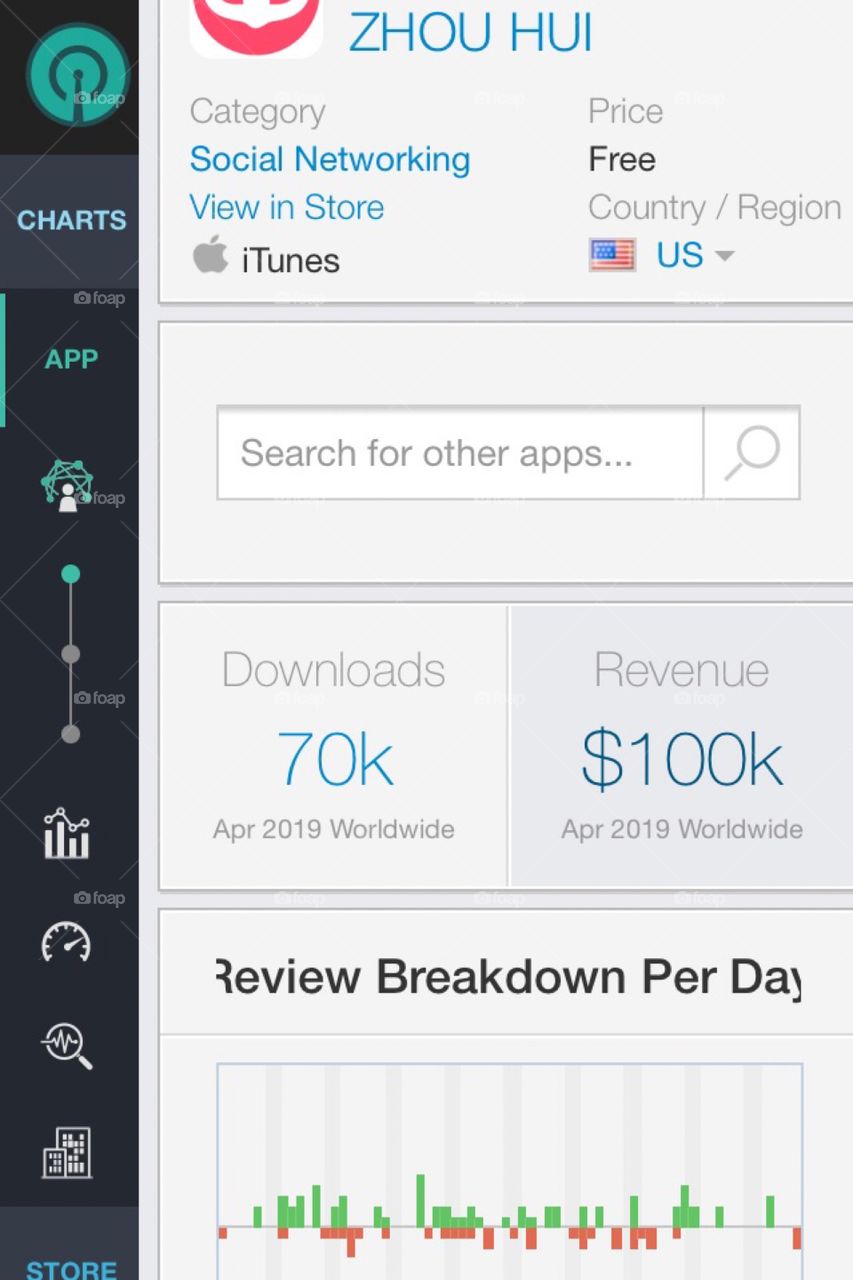Open the STORE section in the sidebar

(x=71, y=1268)
